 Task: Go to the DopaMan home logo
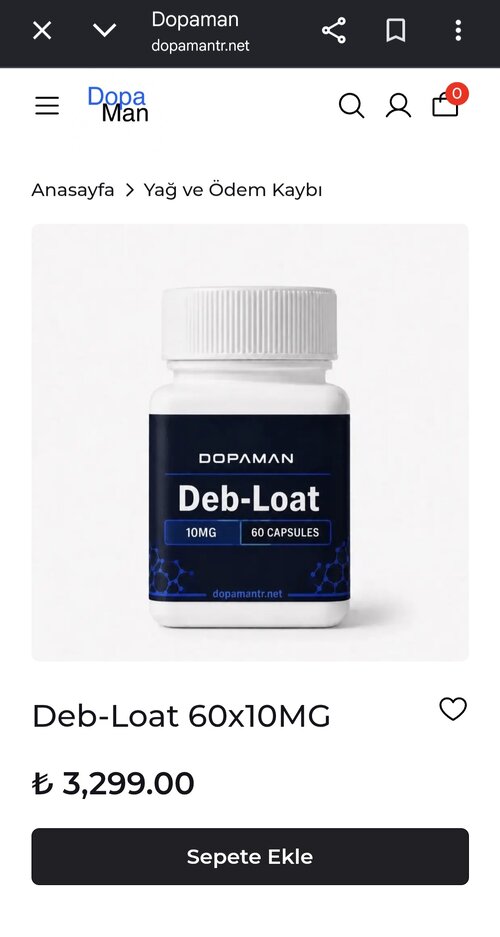[x=118, y=105]
